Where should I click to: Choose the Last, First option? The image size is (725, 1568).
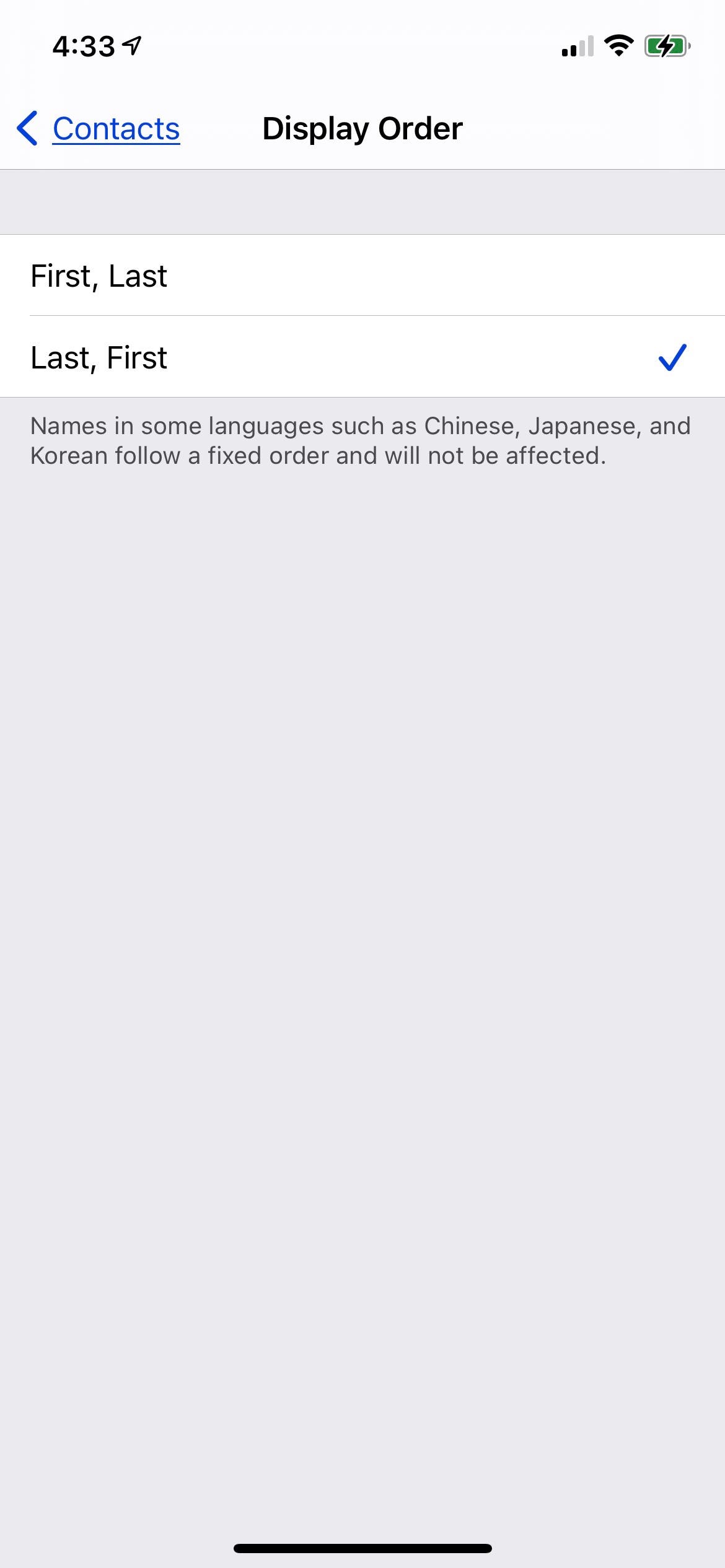(362, 357)
